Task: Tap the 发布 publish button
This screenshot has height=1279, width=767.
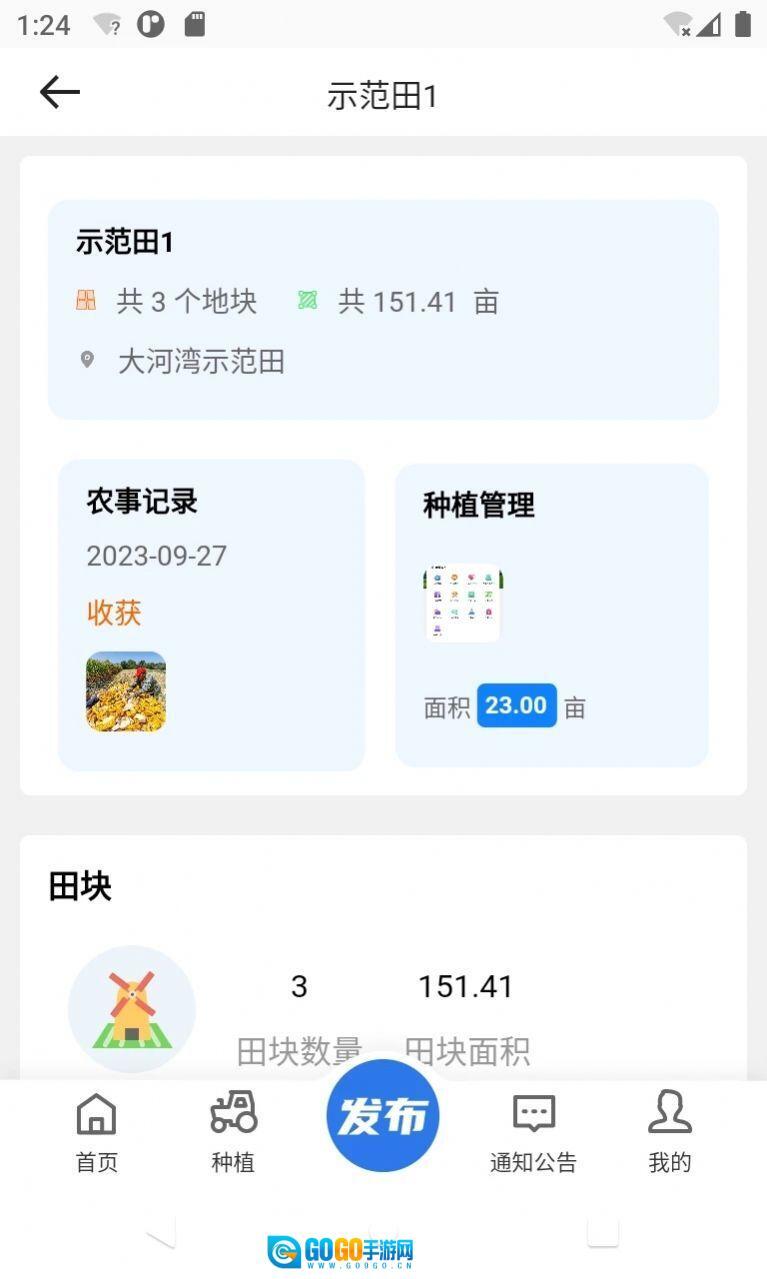Action: coord(383,1115)
